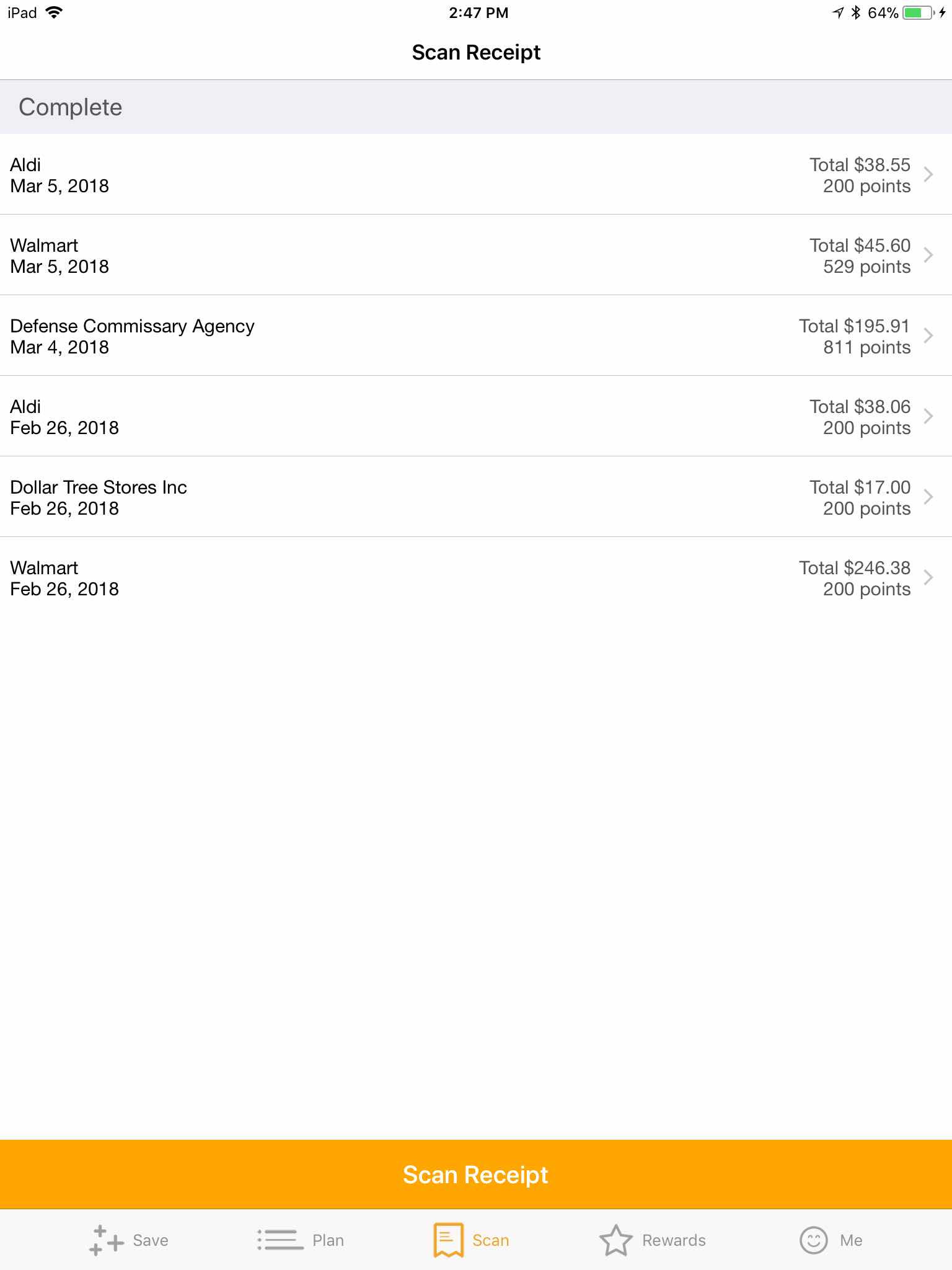Open the Walmart receipt totaling $45.60

point(476,255)
